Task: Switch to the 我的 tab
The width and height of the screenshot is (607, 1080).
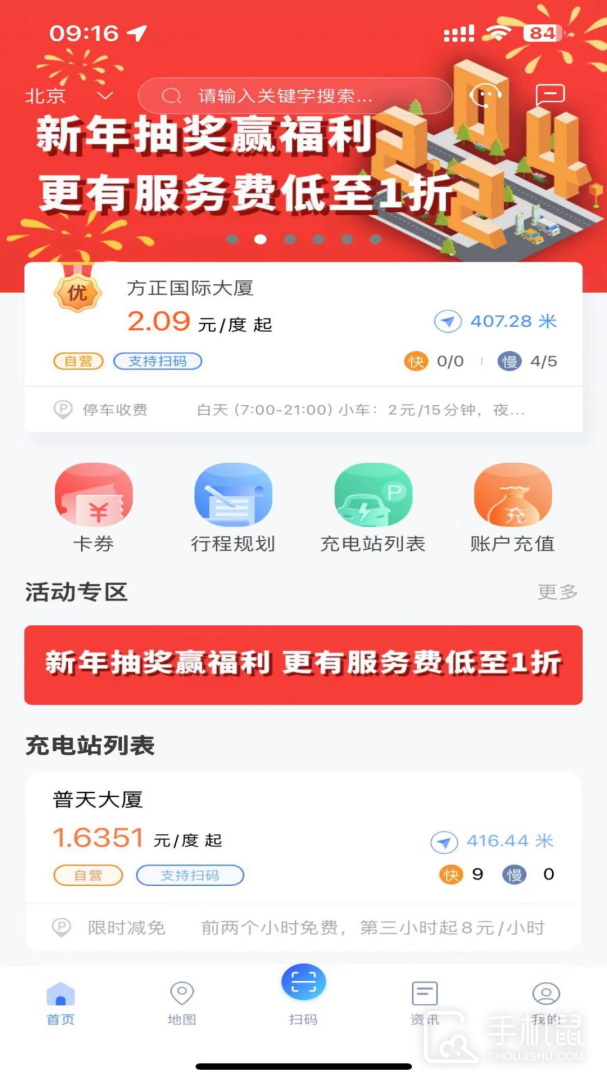Action: coord(546,1003)
